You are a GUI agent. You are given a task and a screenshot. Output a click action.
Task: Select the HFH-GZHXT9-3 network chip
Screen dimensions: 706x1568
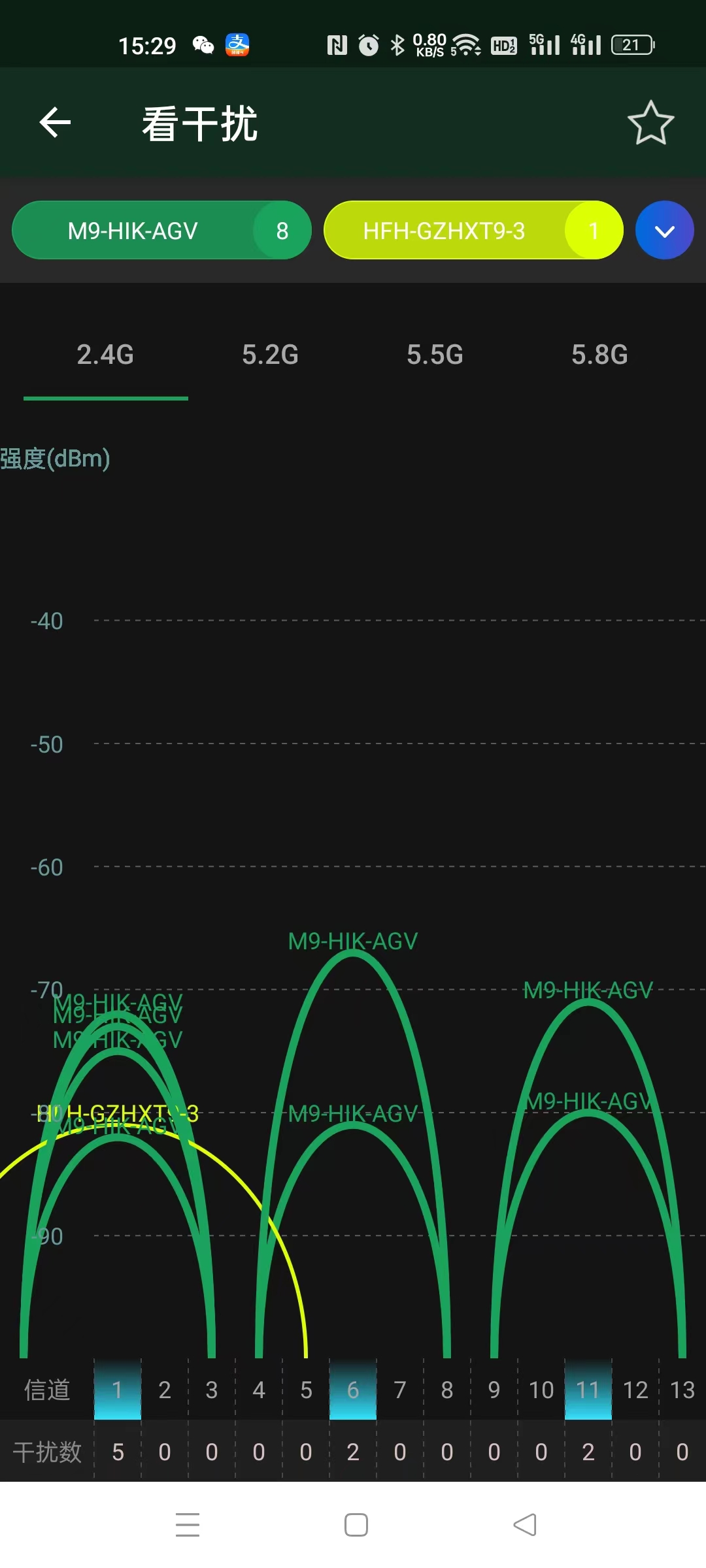pyautogui.click(x=473, y=231)
